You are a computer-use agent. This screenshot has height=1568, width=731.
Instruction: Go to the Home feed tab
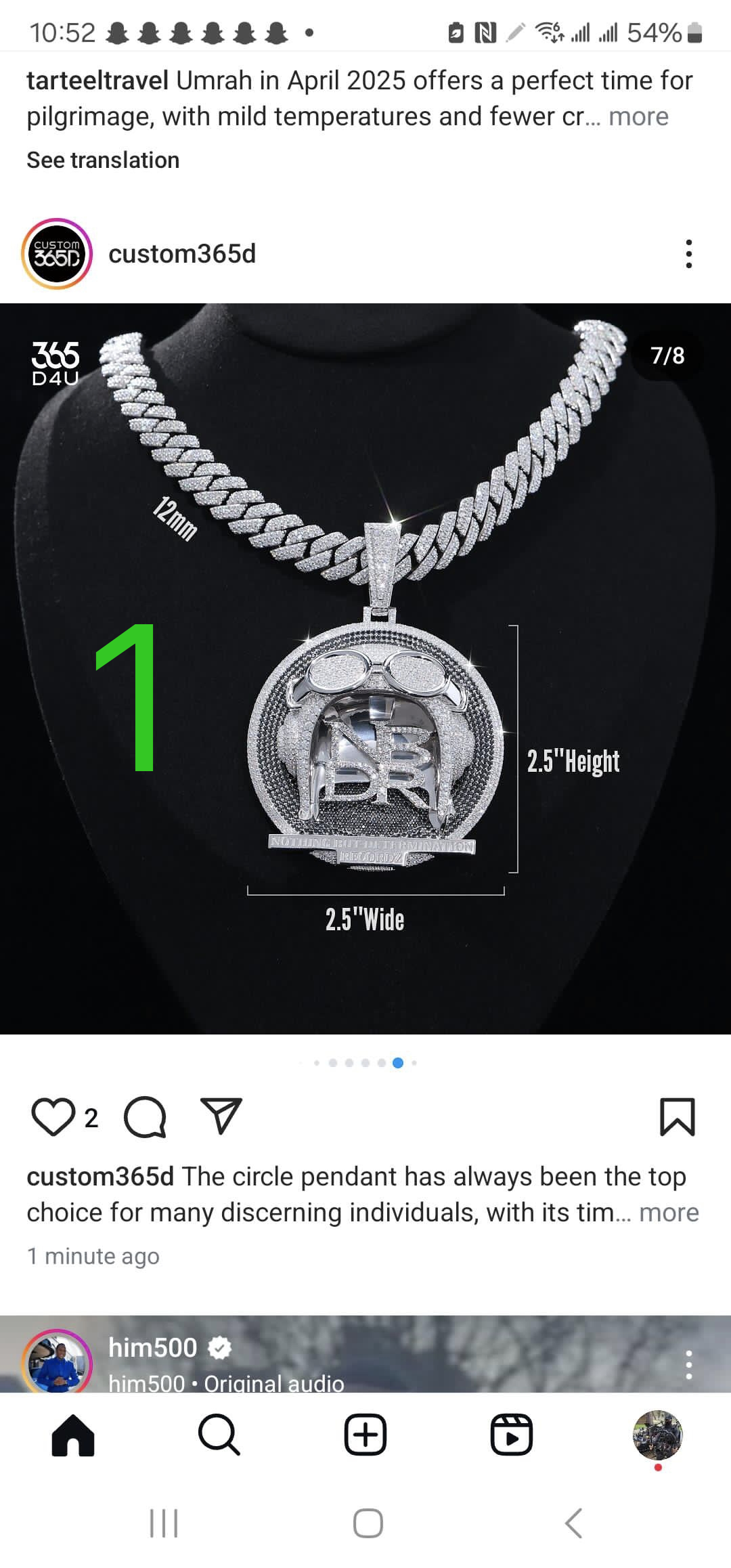73,1435
